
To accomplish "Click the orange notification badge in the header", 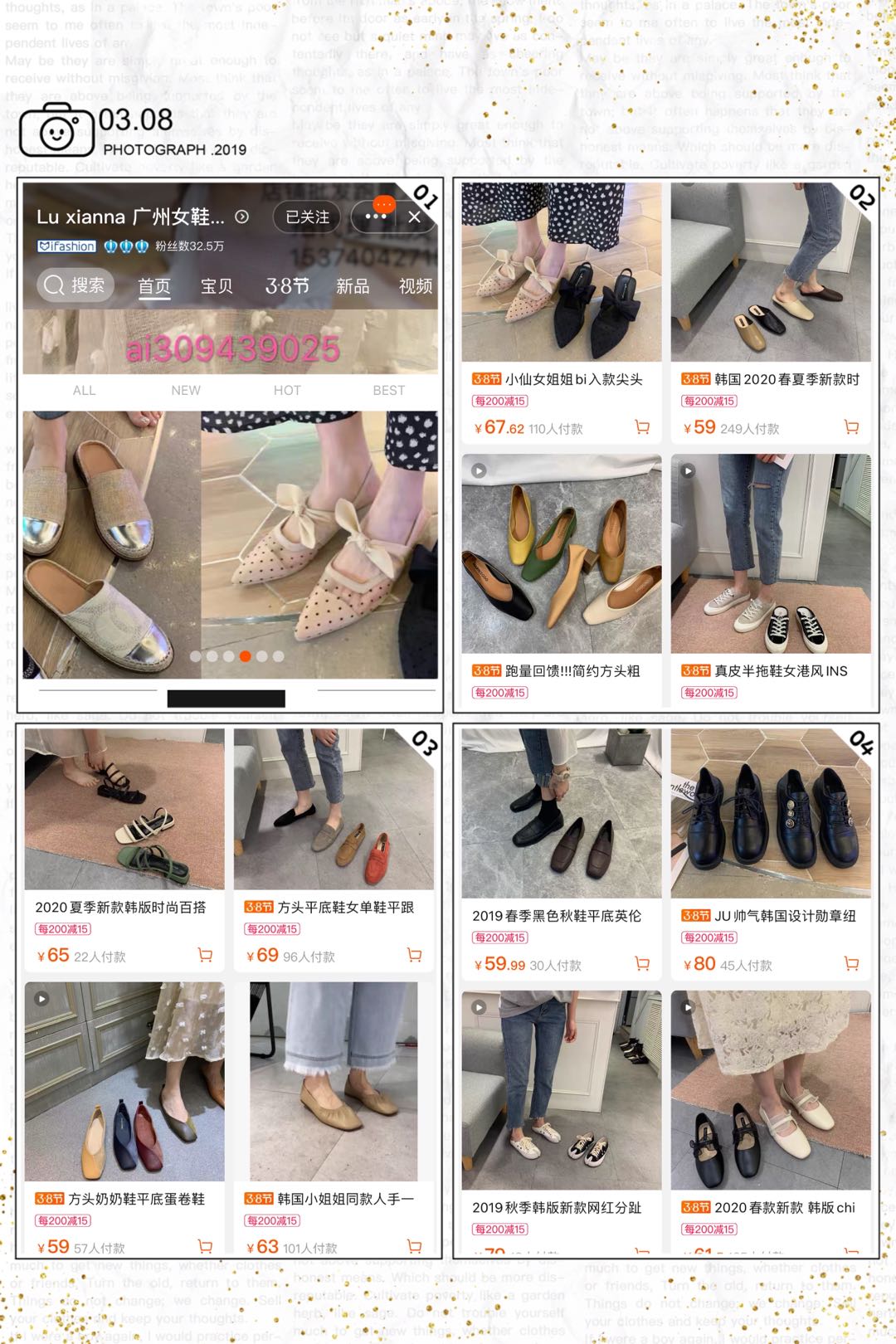I will point(383,202).
